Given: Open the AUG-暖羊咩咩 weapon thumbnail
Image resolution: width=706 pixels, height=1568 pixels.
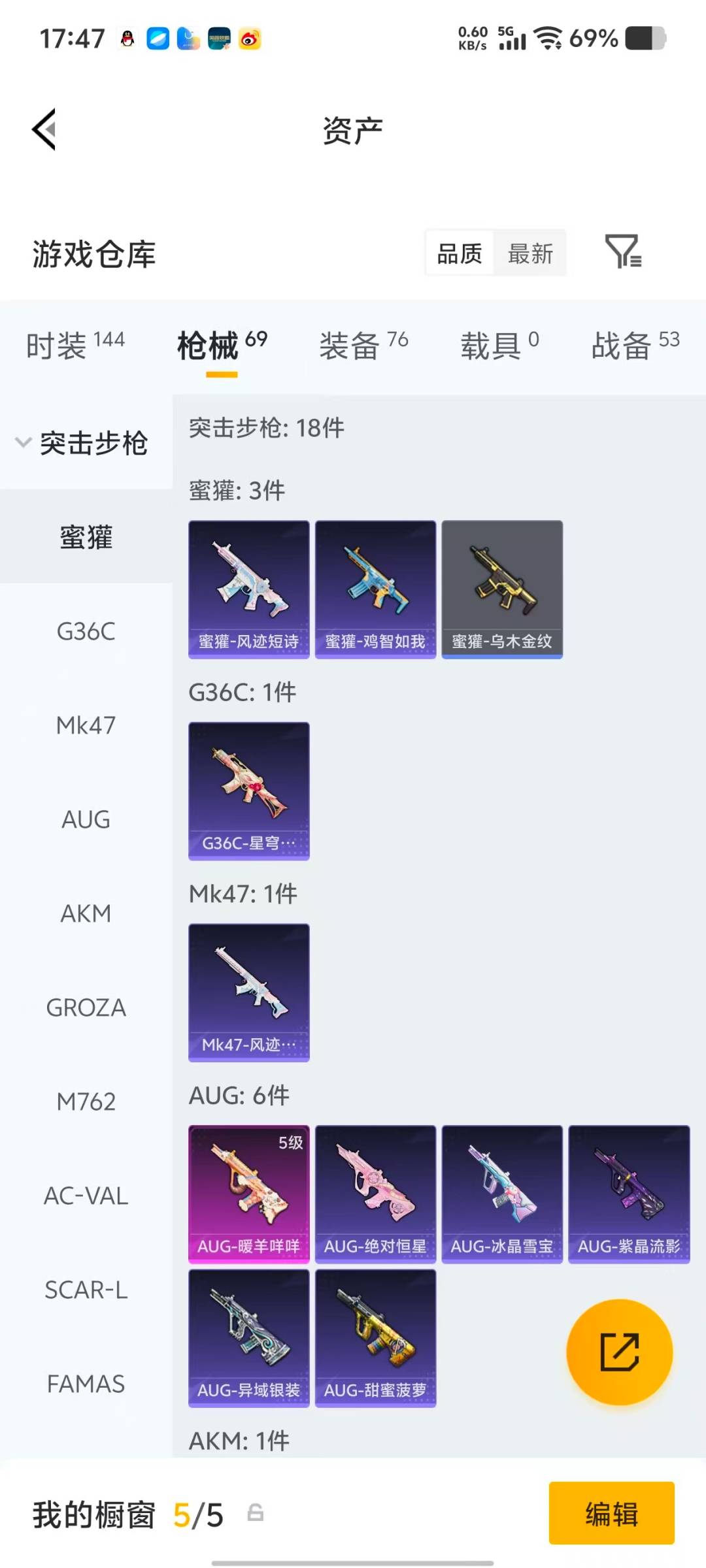Looking at the screenshot, I should tap(248, 1193).
